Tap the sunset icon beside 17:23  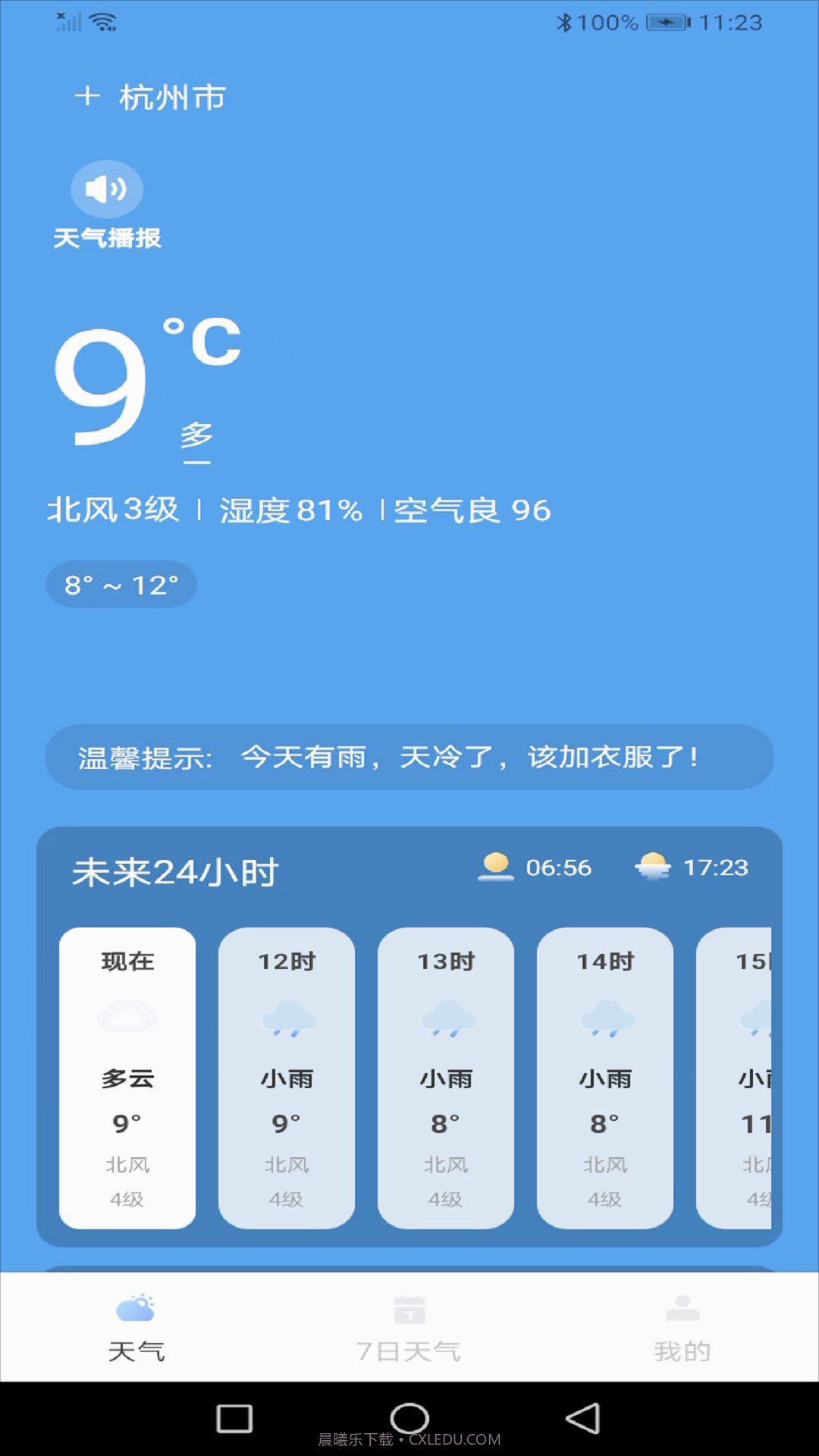[x=655, y=866]
